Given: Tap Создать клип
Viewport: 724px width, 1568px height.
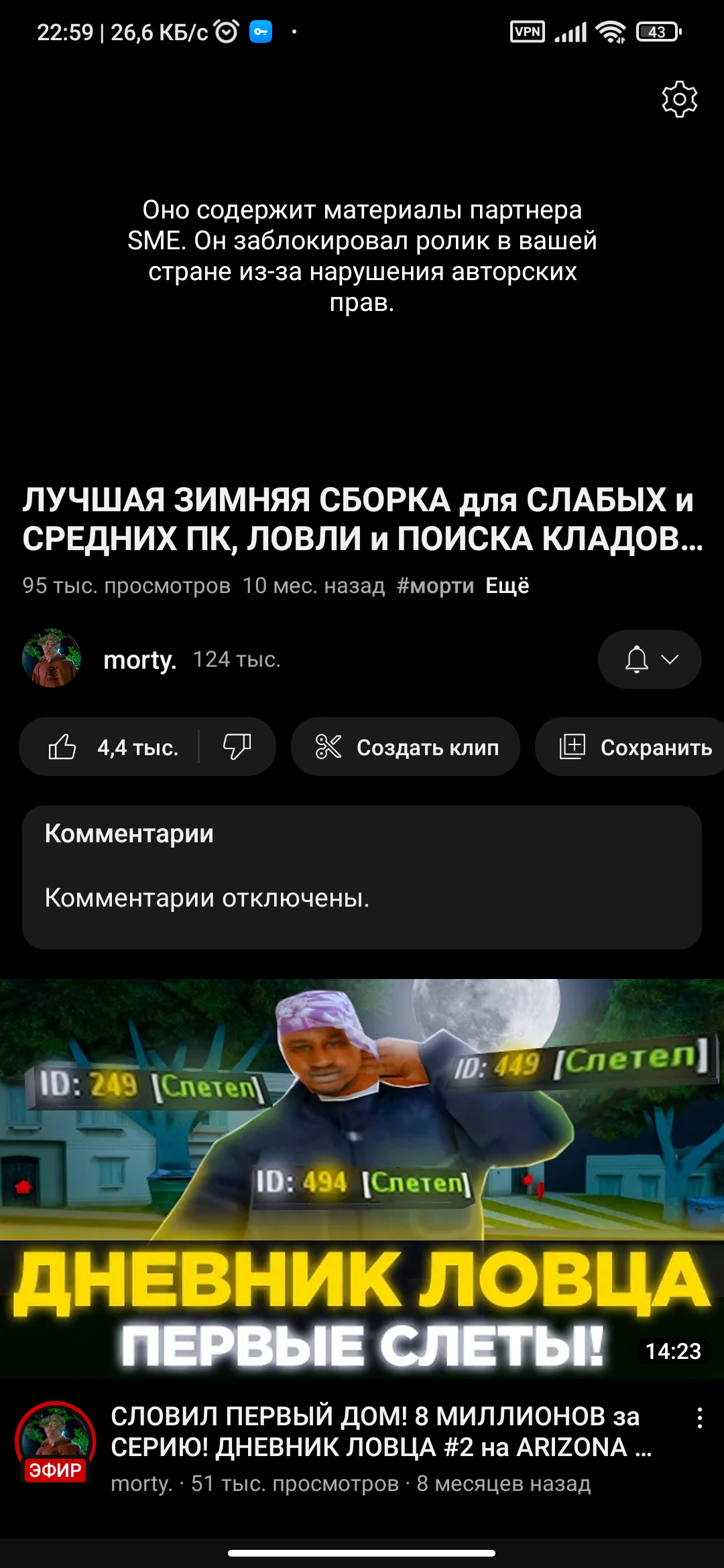Looking at the screenshot, I should (406, 747).
